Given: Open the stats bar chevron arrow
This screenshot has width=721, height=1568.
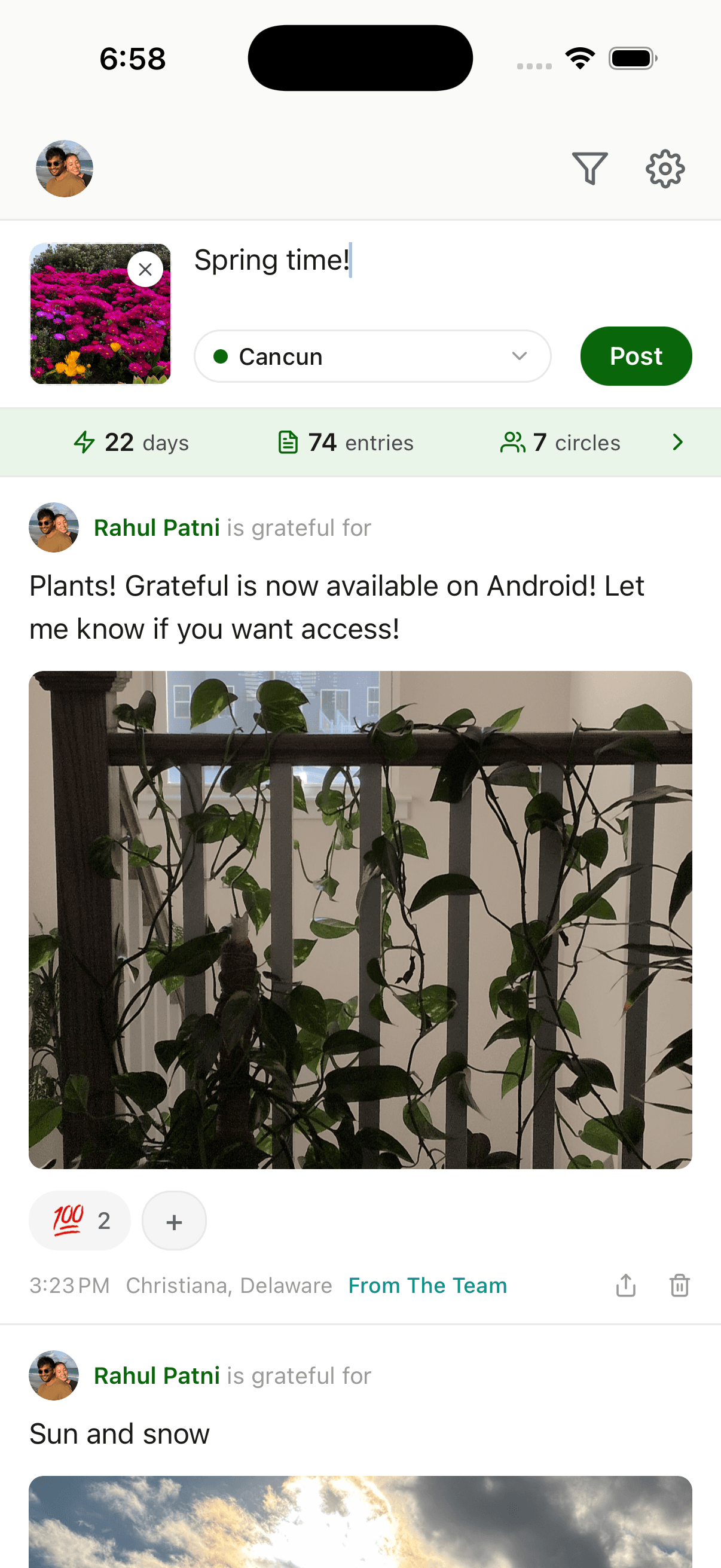Looking at the screenshot, I should 678,443.
